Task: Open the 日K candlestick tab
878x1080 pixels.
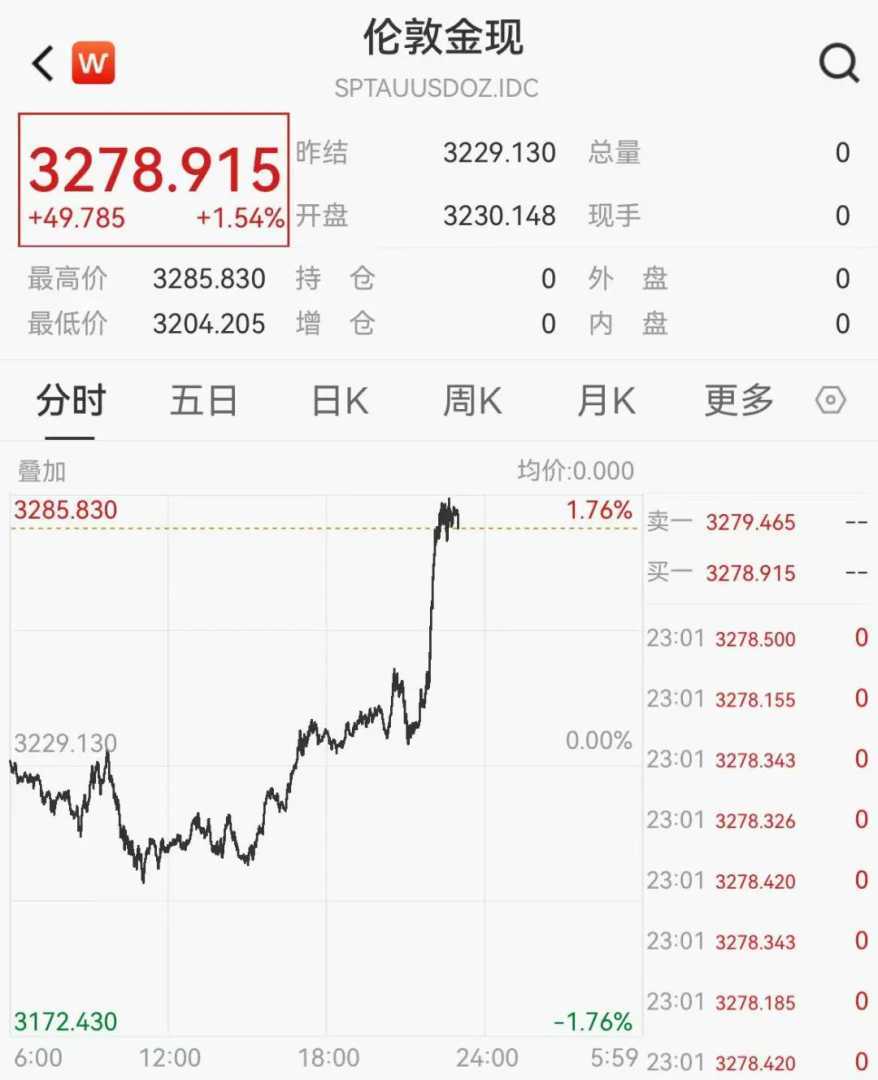Action: [x=340, y=401]
